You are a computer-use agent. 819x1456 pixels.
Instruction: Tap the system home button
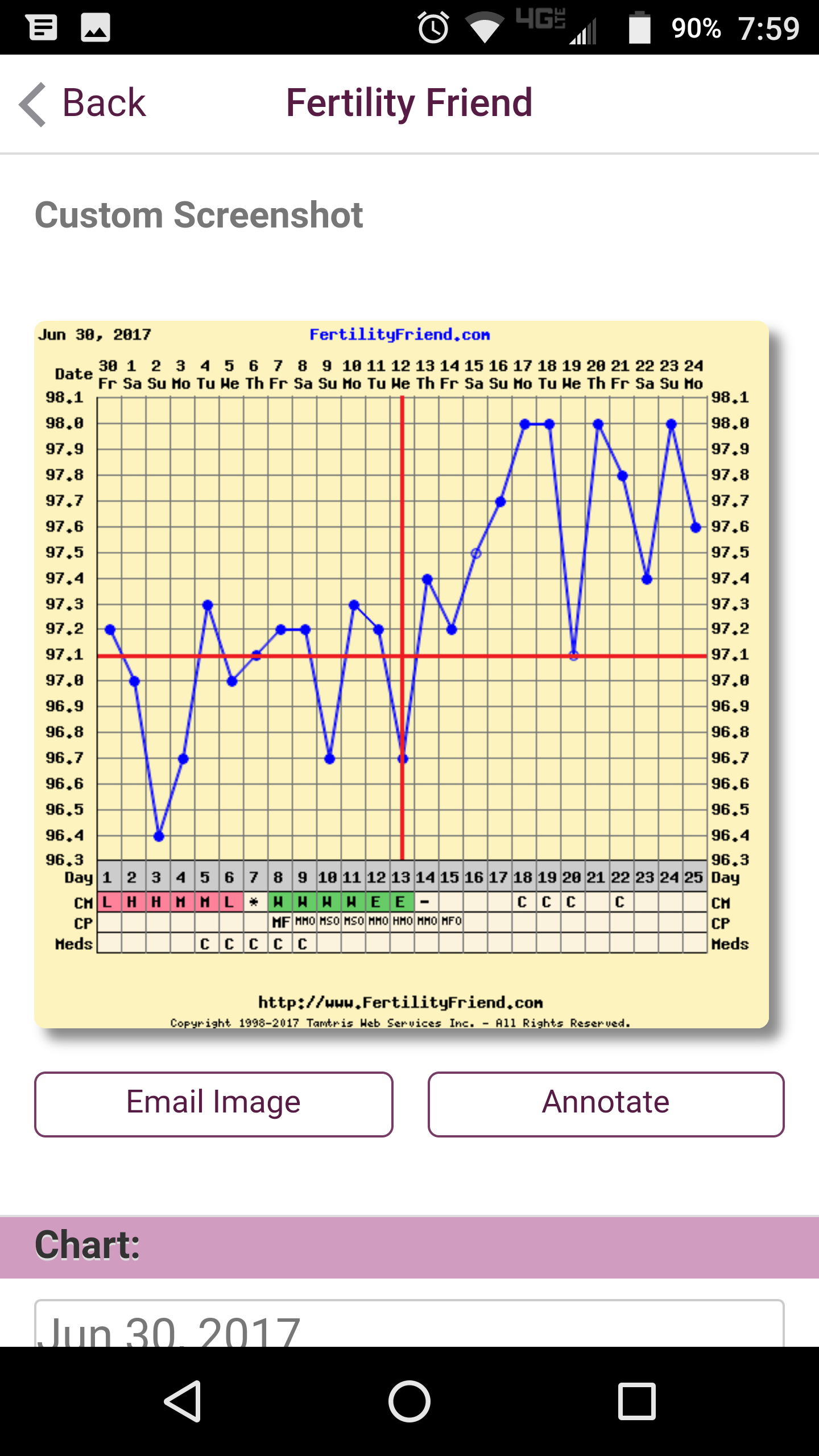409,1401
